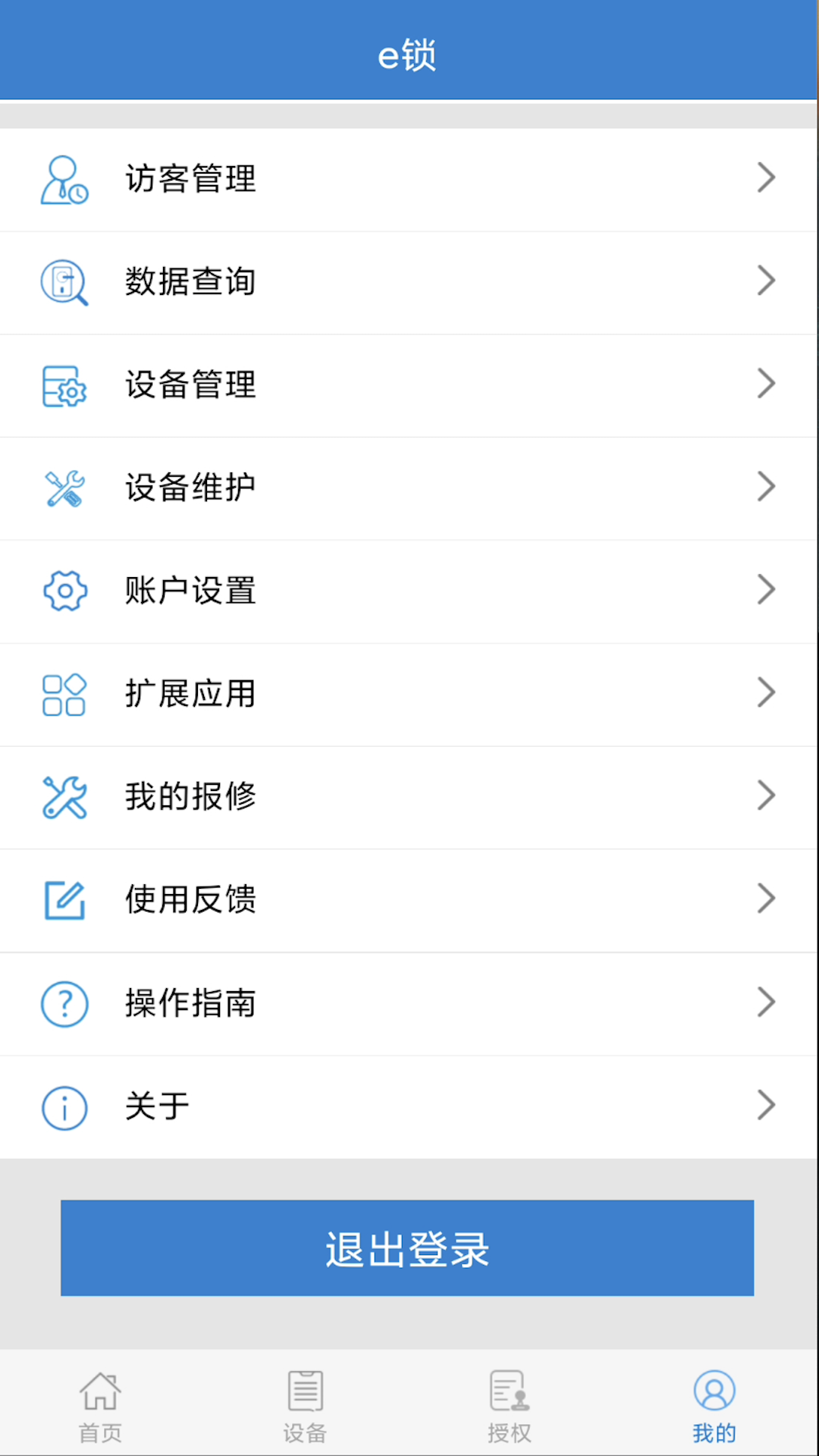
Task: Open the 操作指南 operation guide
Action: coord(409,1003)
